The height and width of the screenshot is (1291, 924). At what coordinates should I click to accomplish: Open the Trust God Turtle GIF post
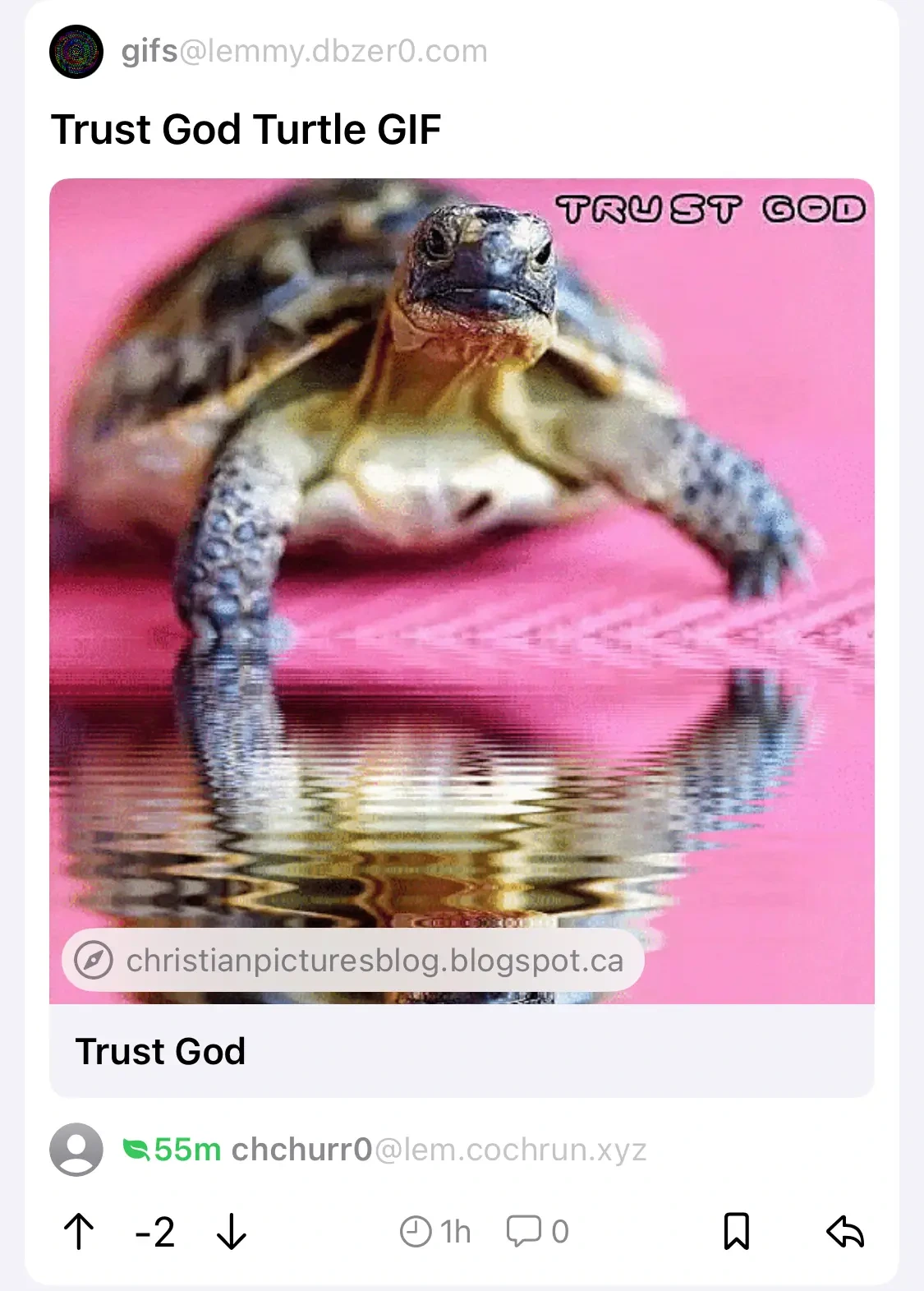[x=246, y=130]
